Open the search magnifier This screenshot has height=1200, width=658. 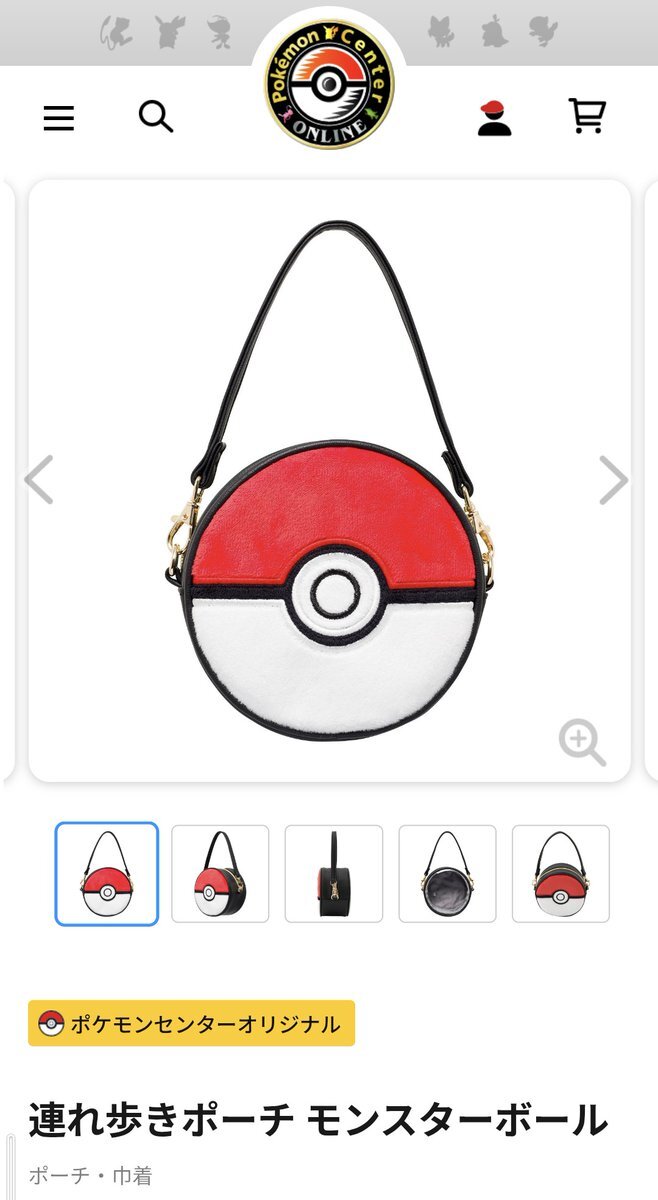155,117
